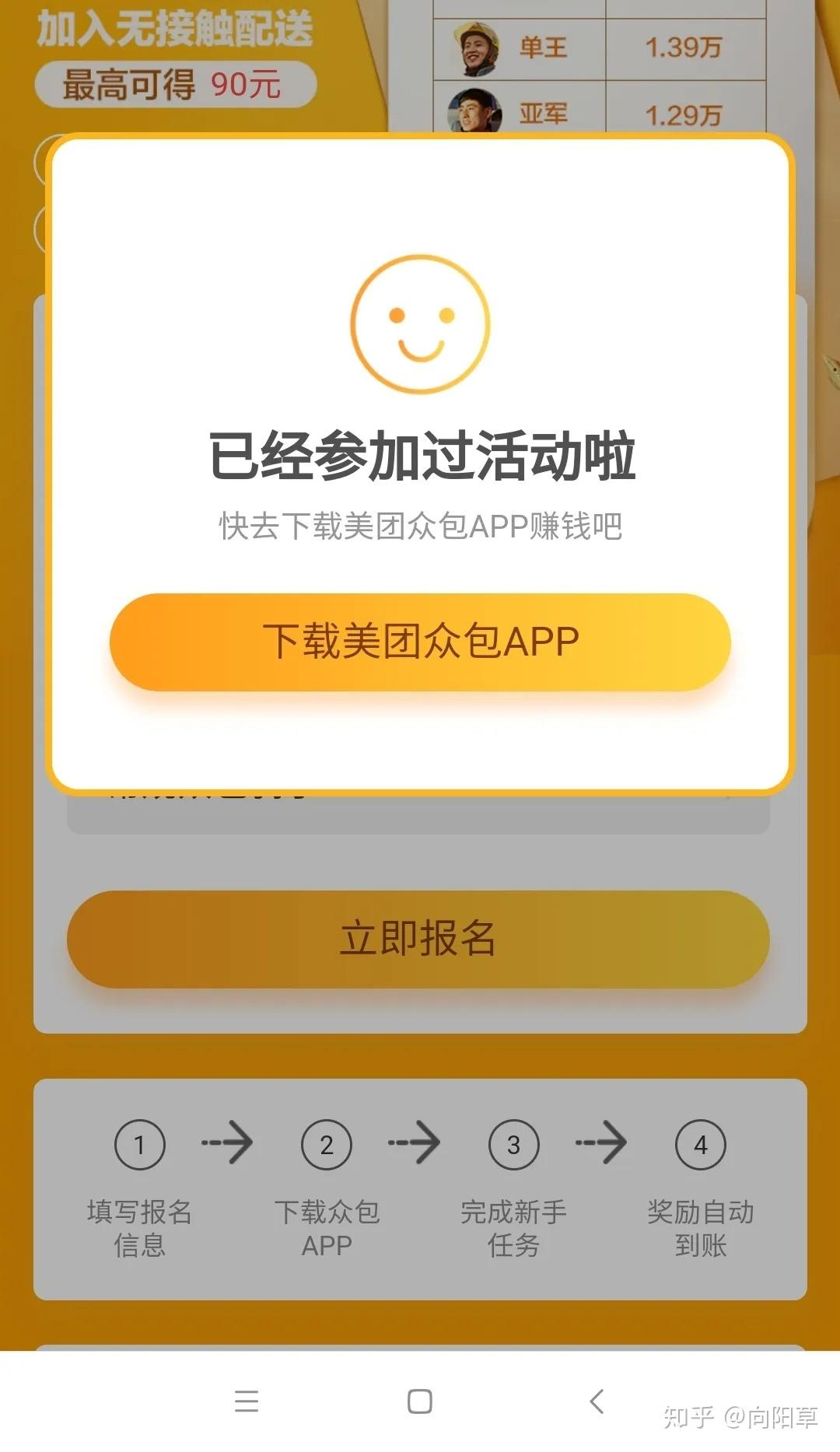Select step 3 circle icon for 完成新手任务

[513, 1143]
